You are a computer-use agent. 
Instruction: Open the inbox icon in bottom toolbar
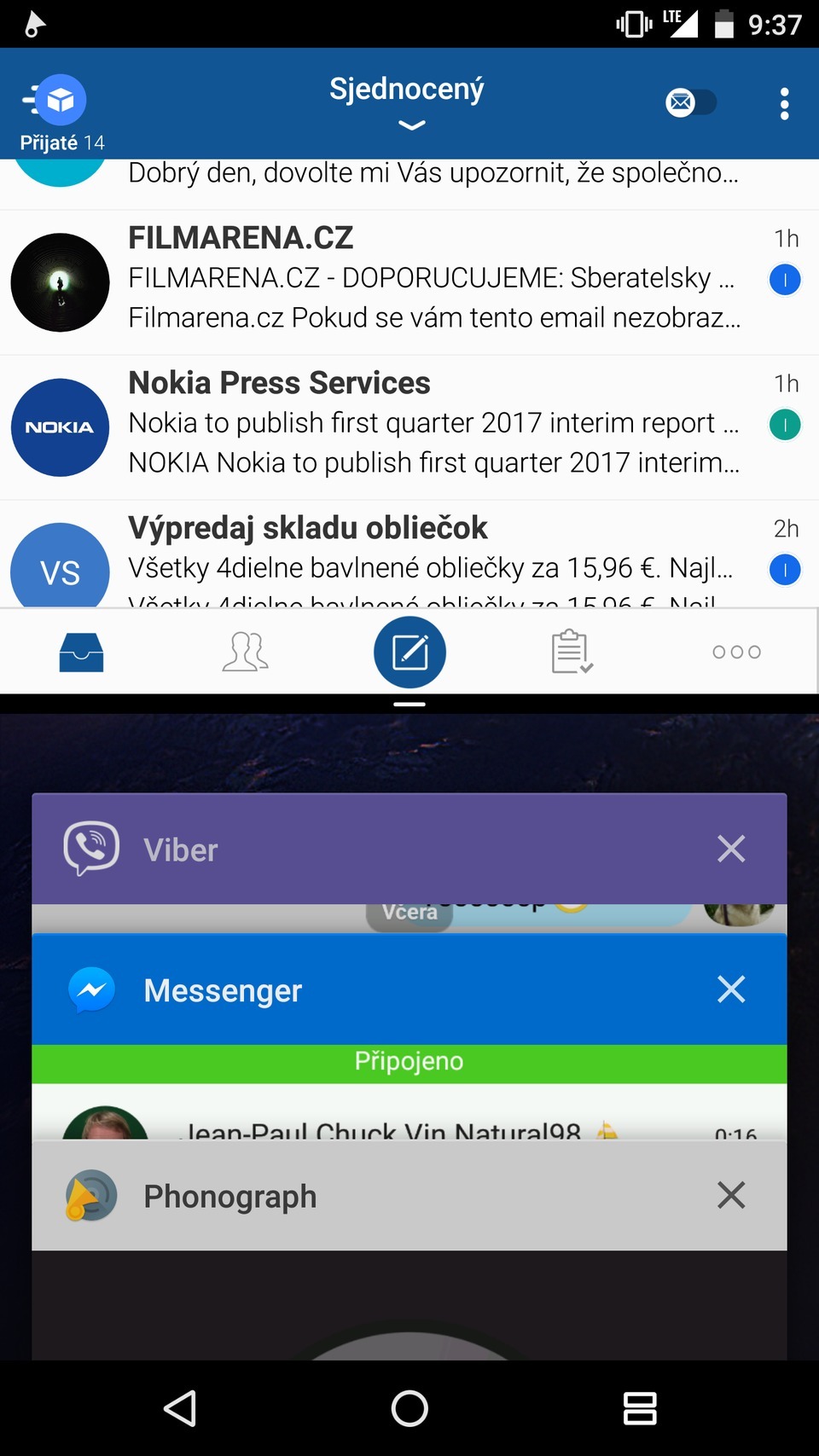[x=81, y=651]
